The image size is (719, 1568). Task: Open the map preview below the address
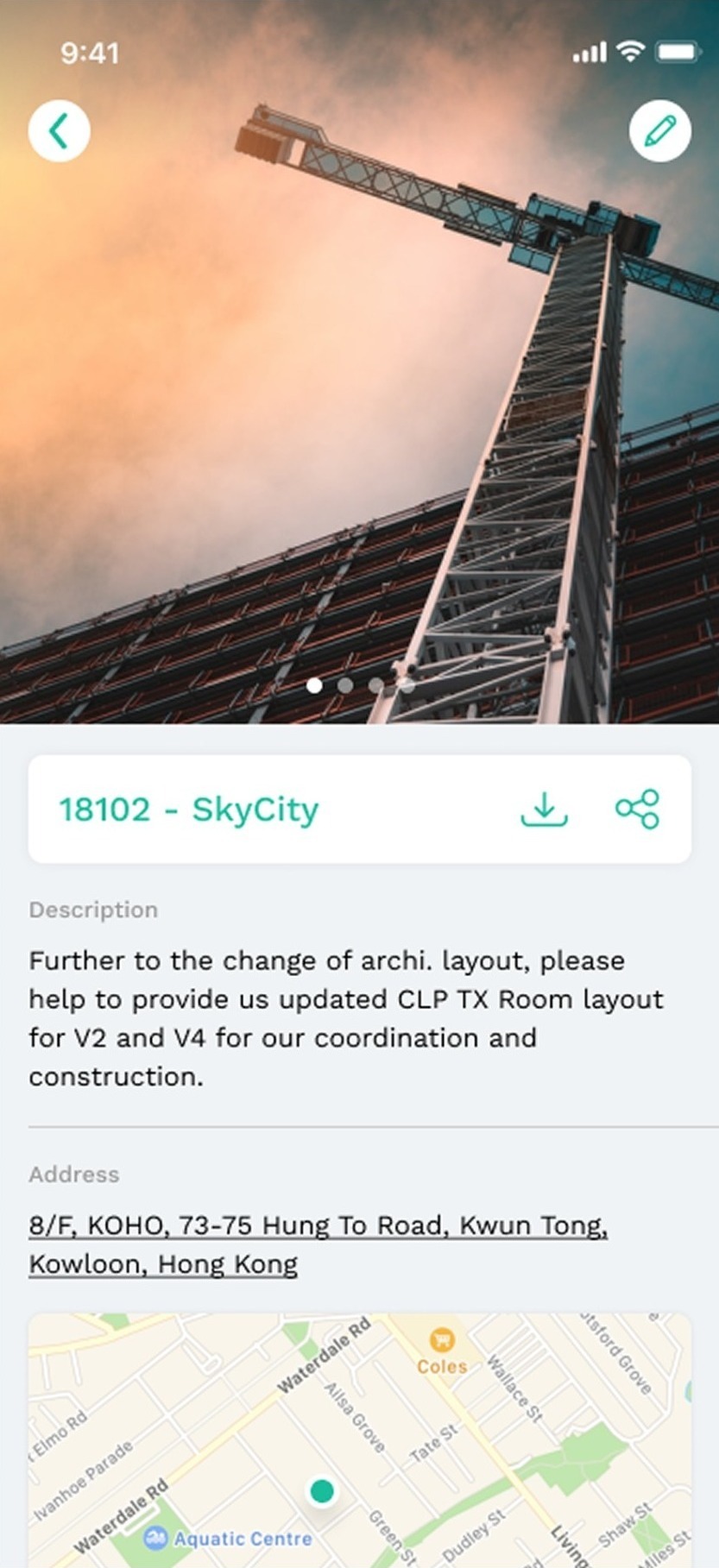click(359, 1439)
